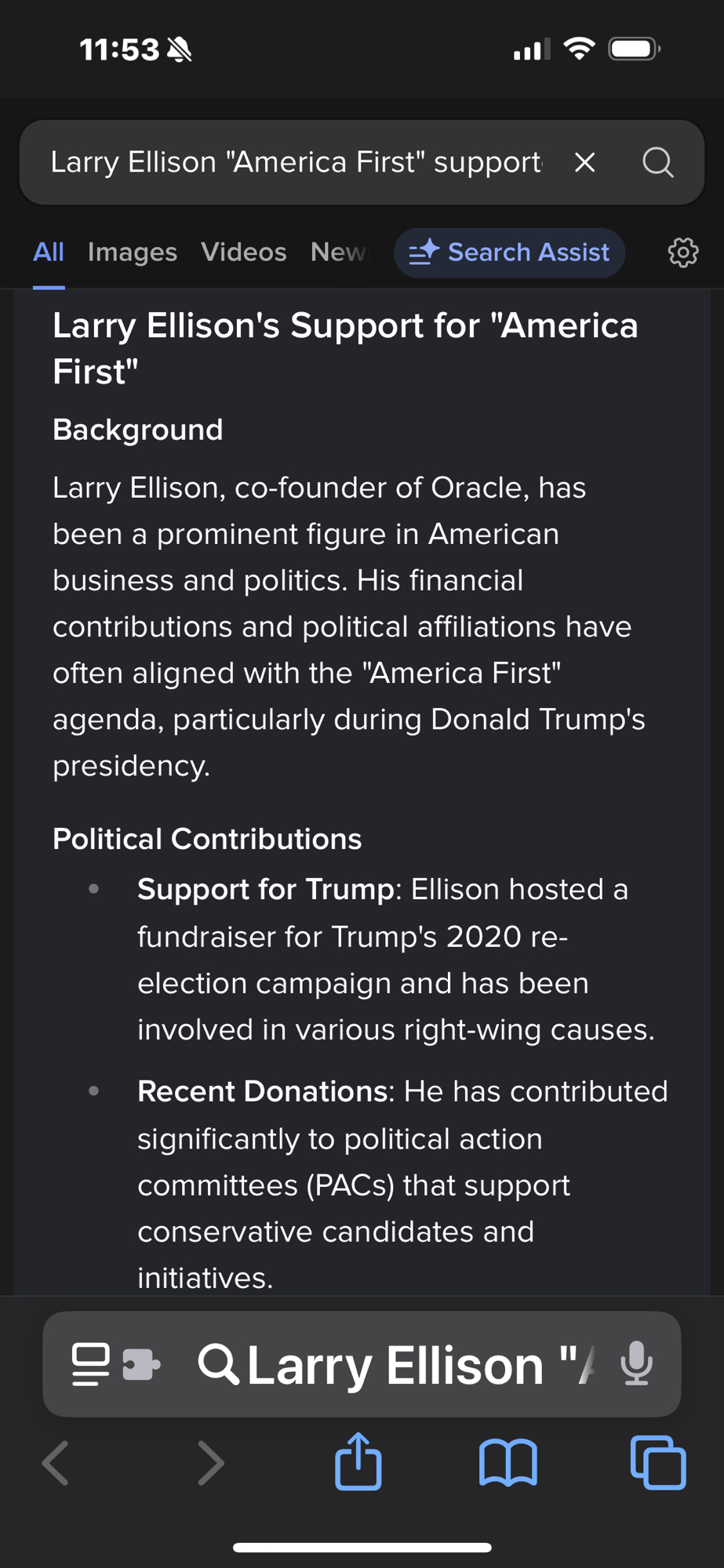Edit the Larry Ellison search query field

(296, 162)
